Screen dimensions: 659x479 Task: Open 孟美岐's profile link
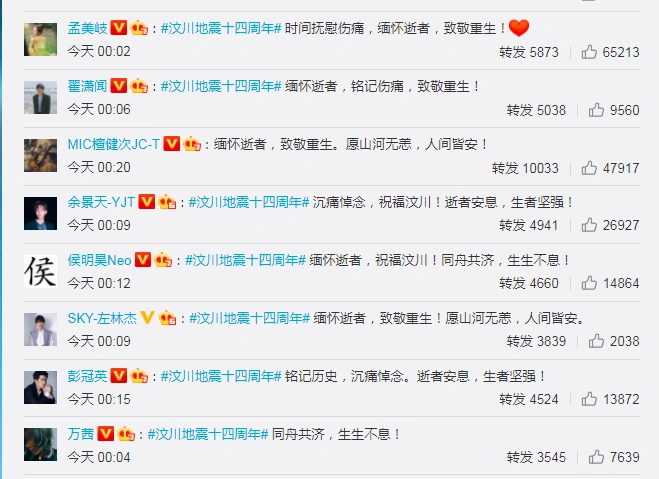pyautogui.click(x=87, y=27)
